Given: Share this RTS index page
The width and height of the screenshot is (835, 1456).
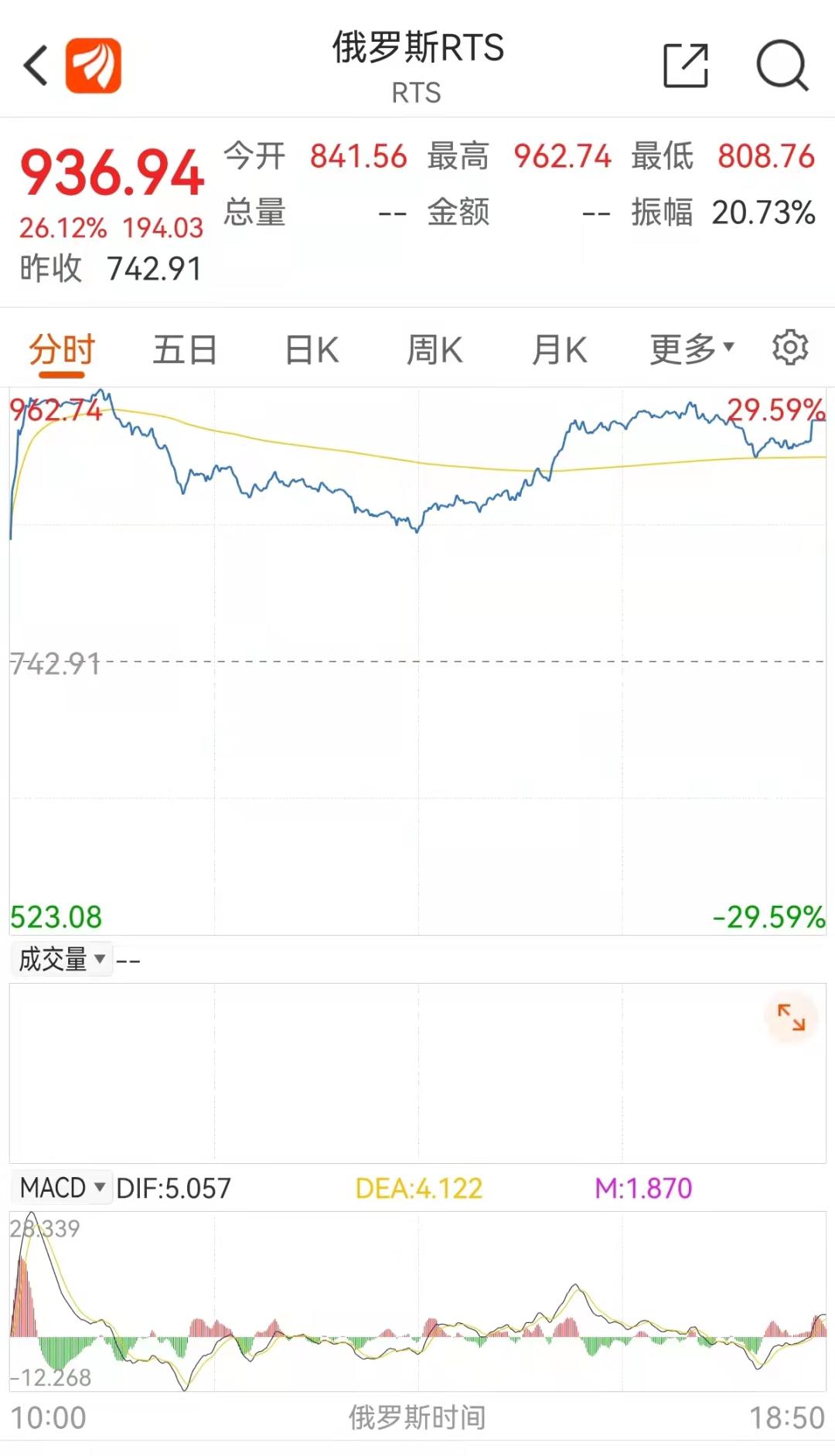Looking at the screenshot, I should [x=686, y=65].
